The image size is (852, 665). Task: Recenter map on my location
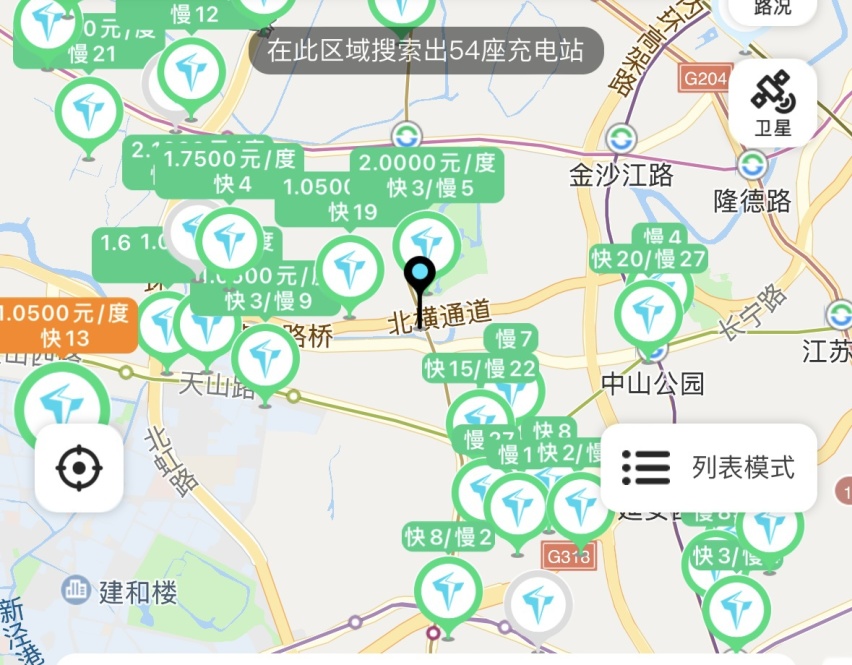tap(79, 468)
